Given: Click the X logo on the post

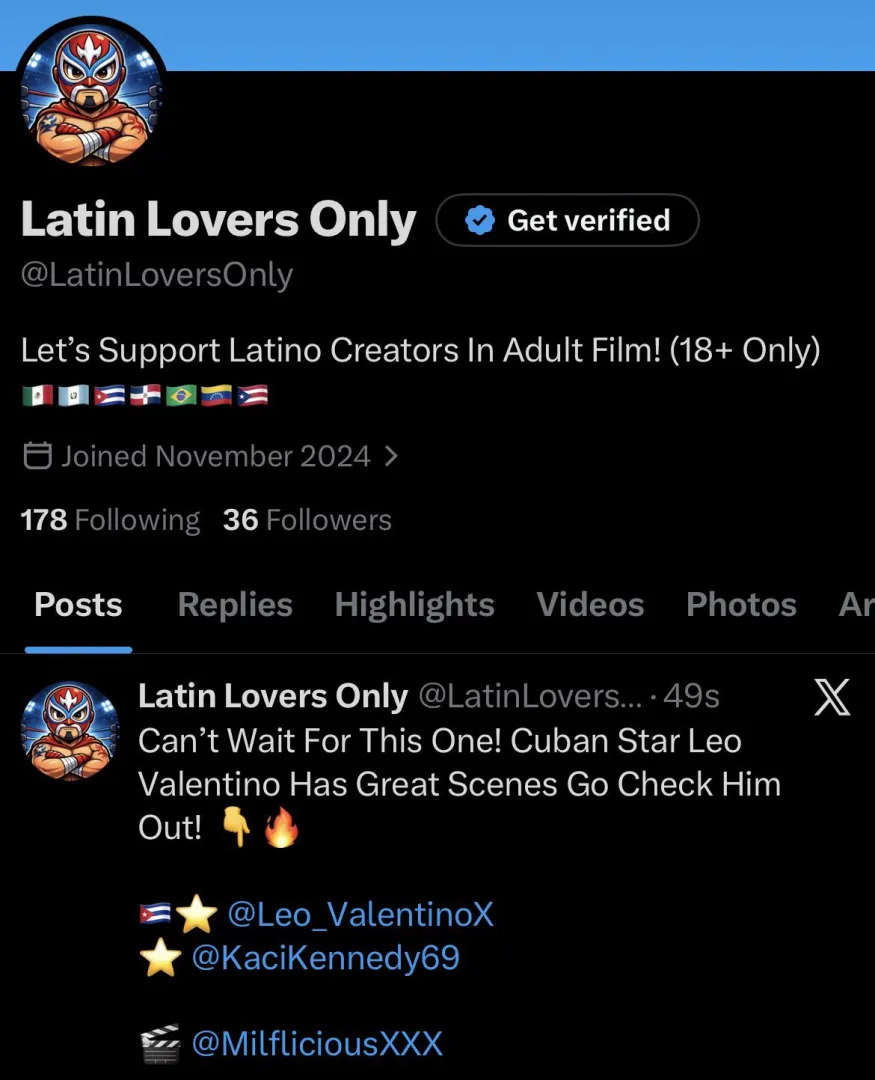Looking at the screenshot, I should pos(833,696).
